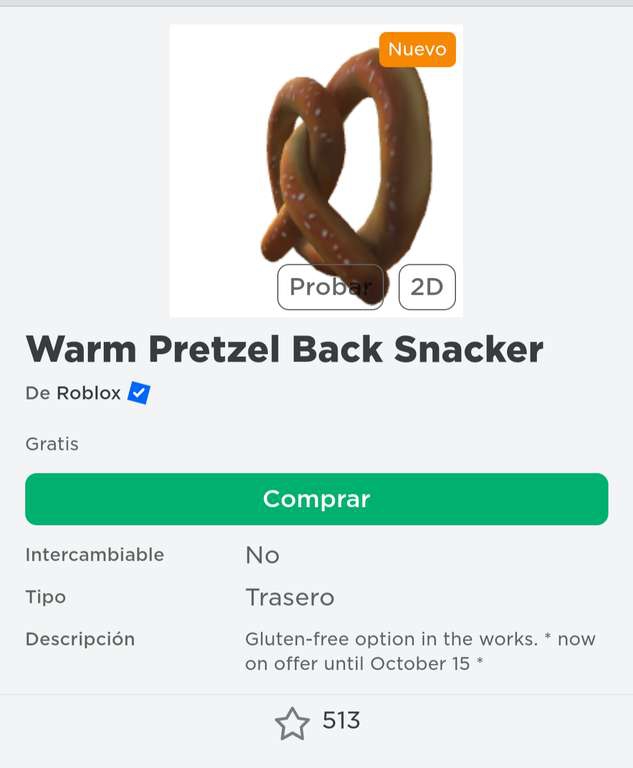This screenshot has width=633, height=768.
Task: Favorite this item with the star icon
Action: click(x=292, y=723)
